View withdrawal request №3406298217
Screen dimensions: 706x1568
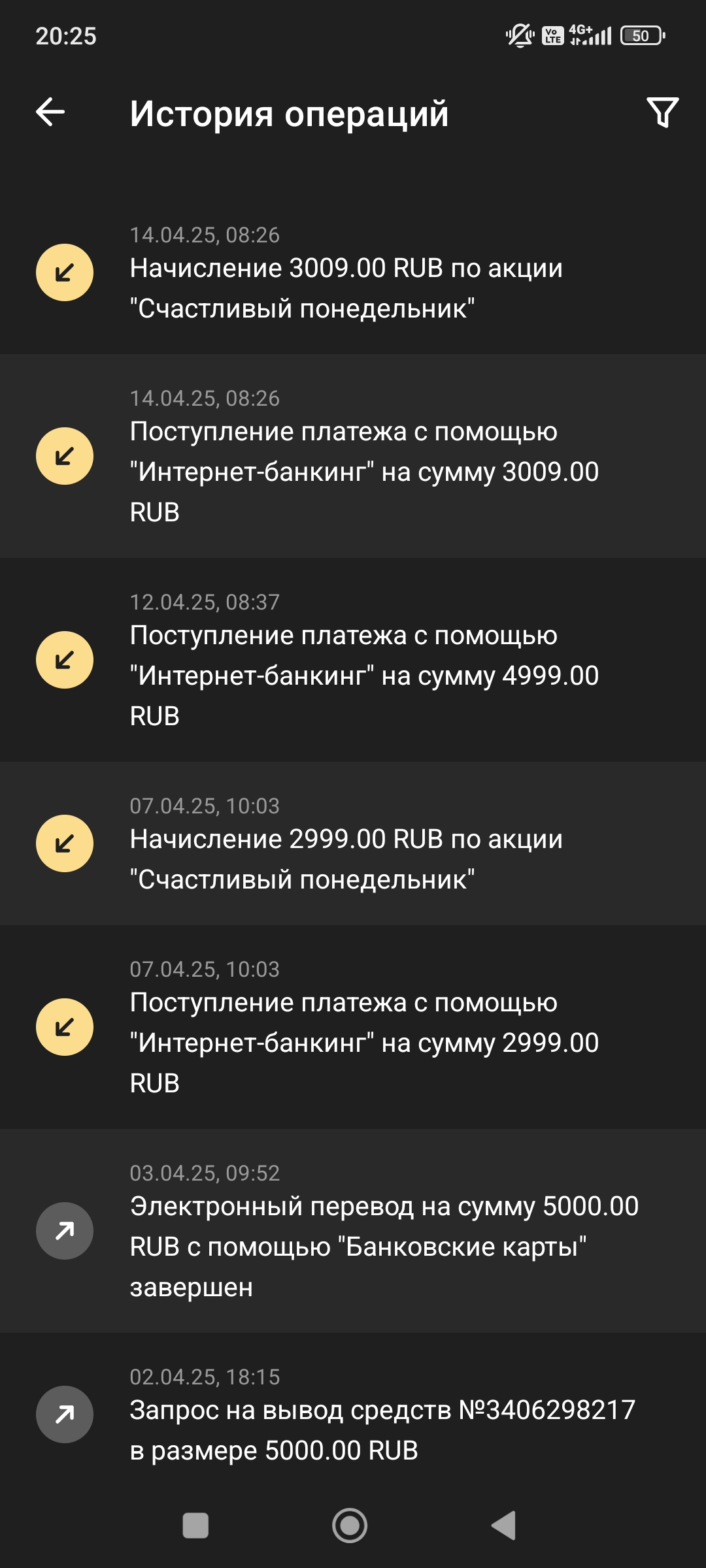[353, 1414]
